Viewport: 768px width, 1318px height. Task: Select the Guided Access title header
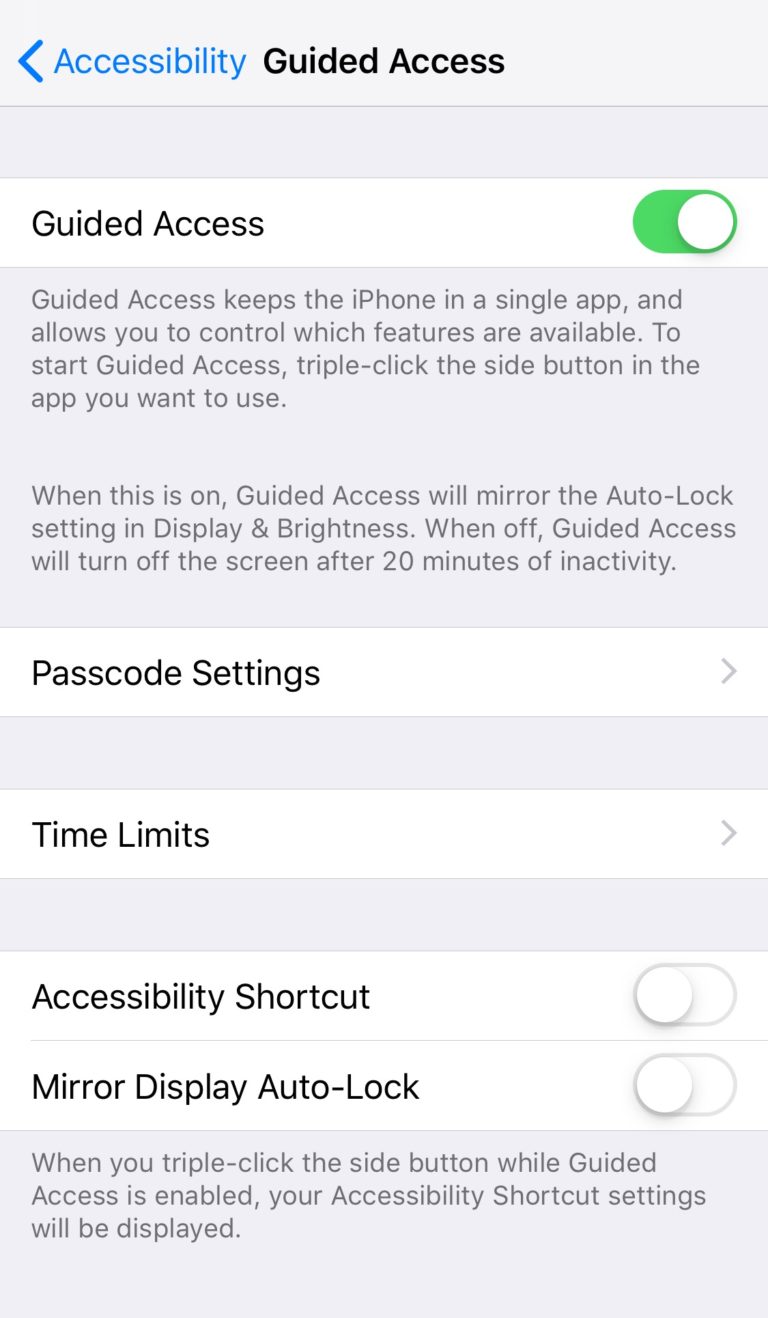click(383, 61)
